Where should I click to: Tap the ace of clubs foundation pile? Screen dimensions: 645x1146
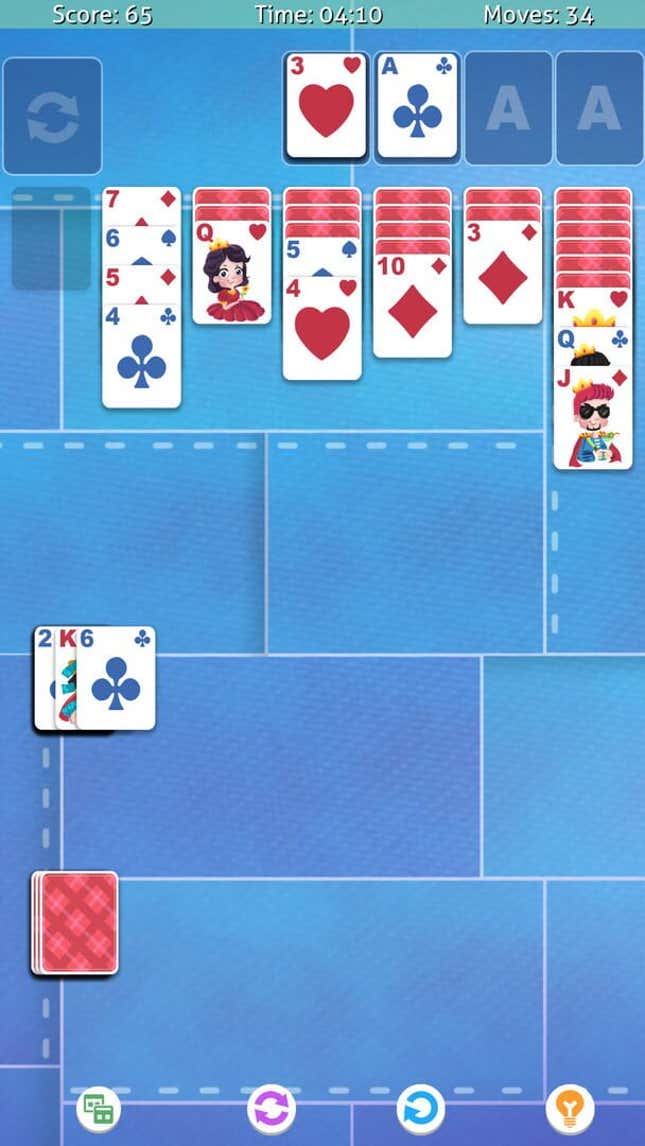tap(417, 106)
